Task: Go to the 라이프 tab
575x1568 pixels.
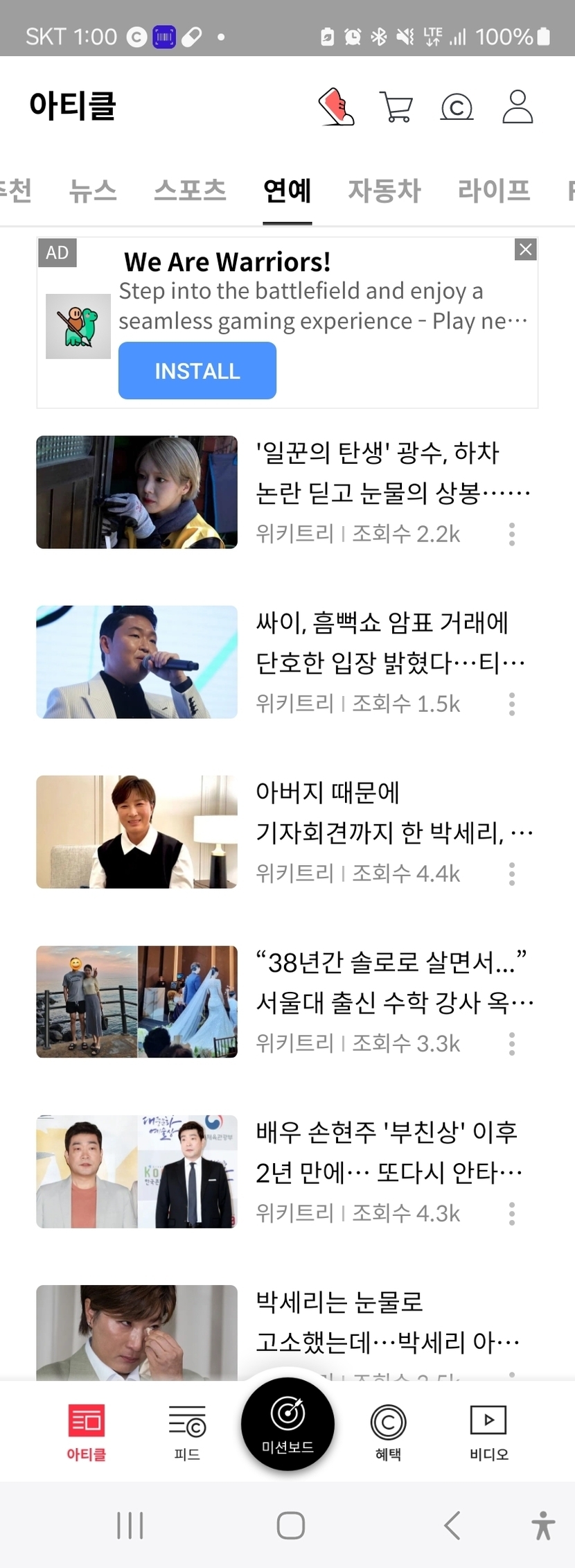Action: coord(494,190)
